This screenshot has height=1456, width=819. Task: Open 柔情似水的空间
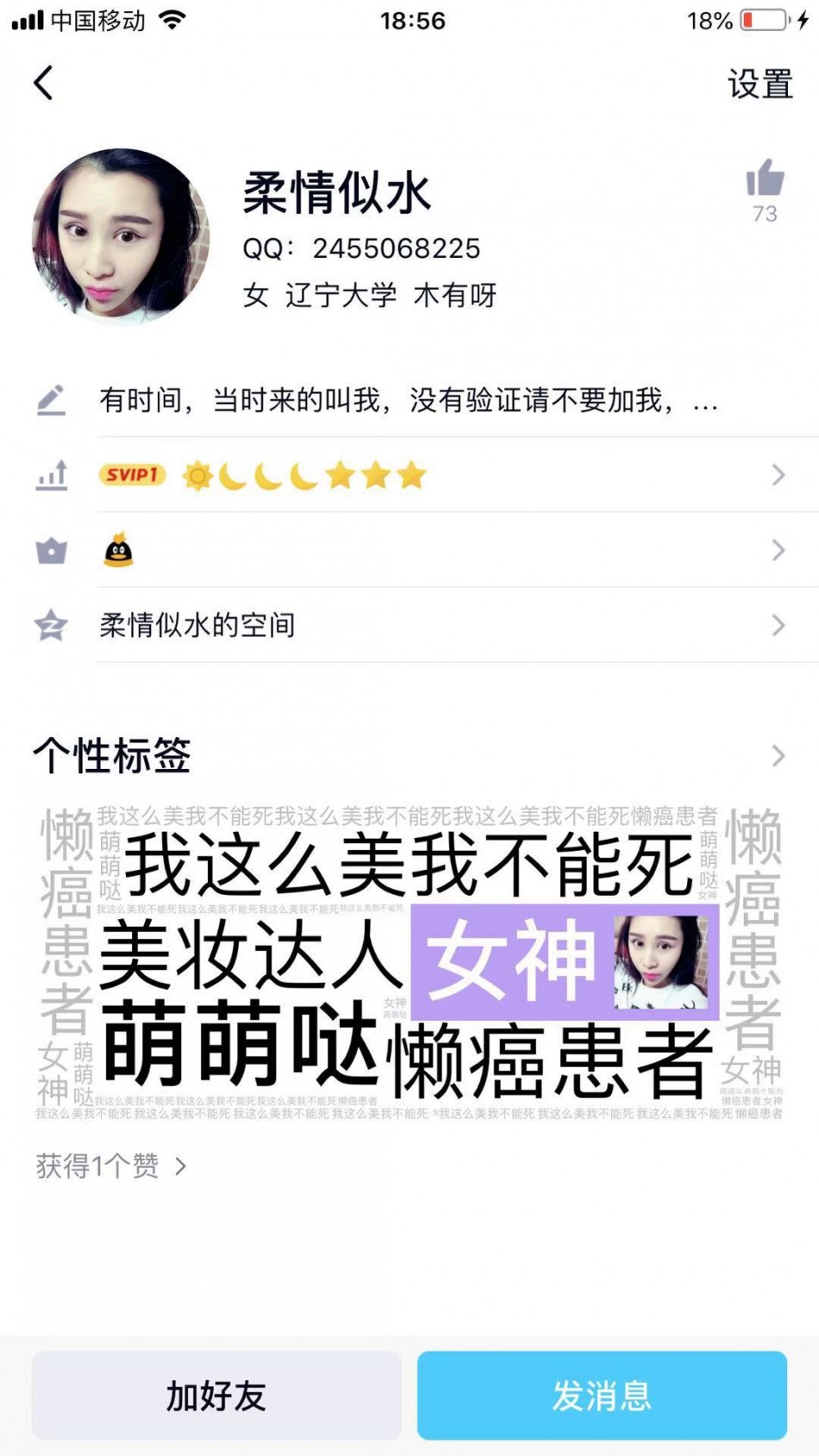[x=431, y=625]
